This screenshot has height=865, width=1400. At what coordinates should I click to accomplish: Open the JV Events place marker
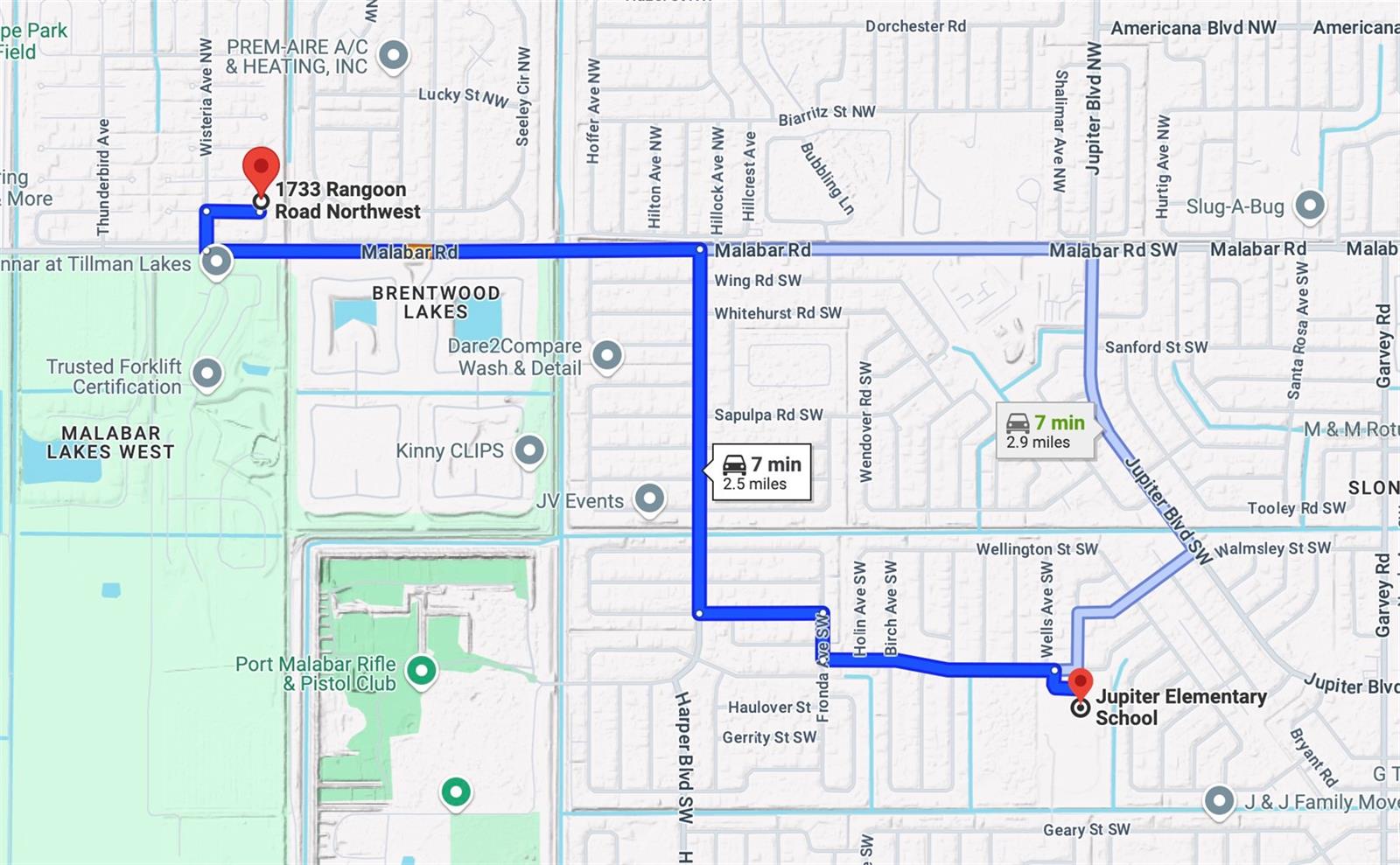tap(648, 499)
